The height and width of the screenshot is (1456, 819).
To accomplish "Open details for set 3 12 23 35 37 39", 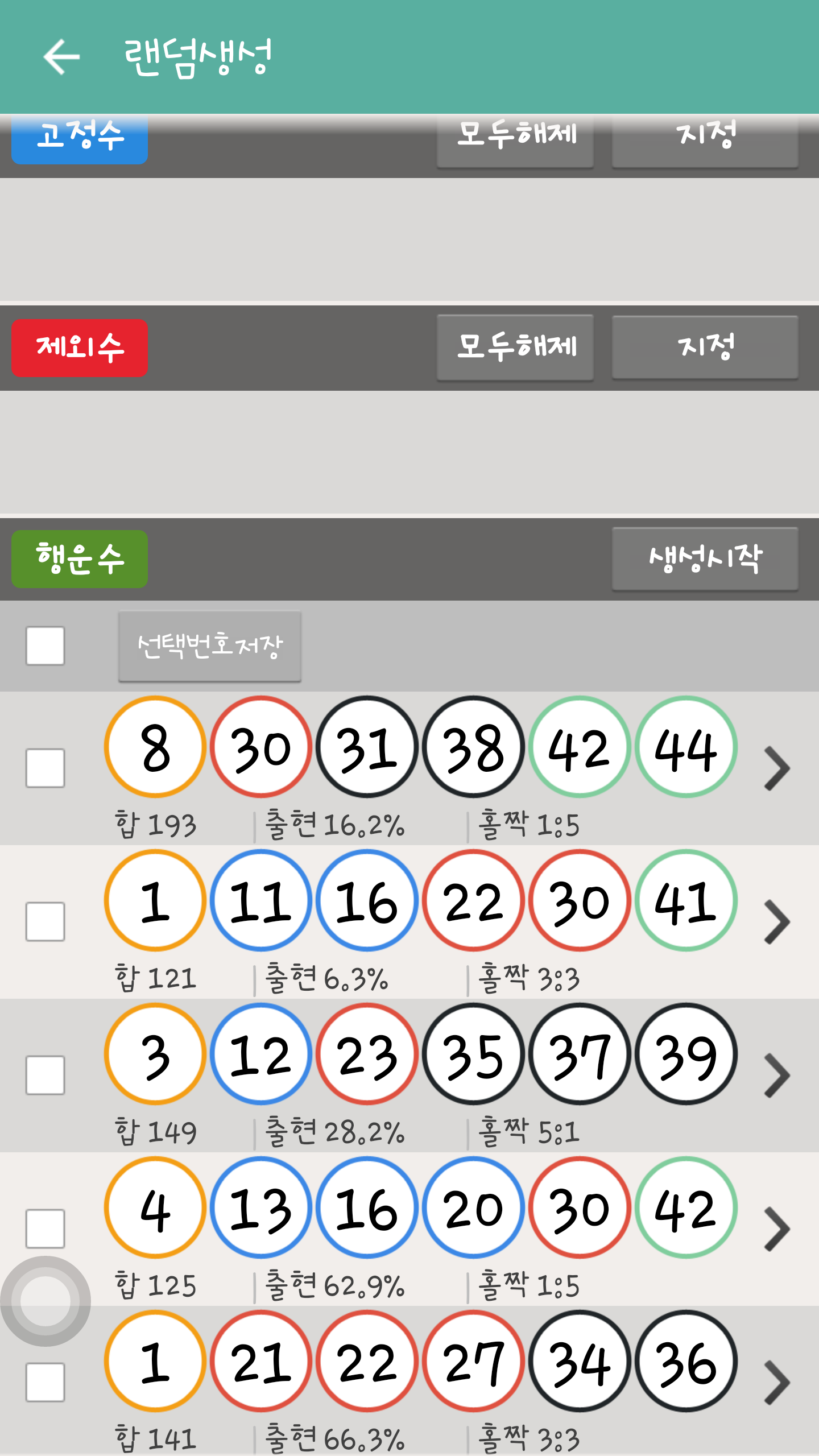I will pyautogui.click(x=777, y=1076).
